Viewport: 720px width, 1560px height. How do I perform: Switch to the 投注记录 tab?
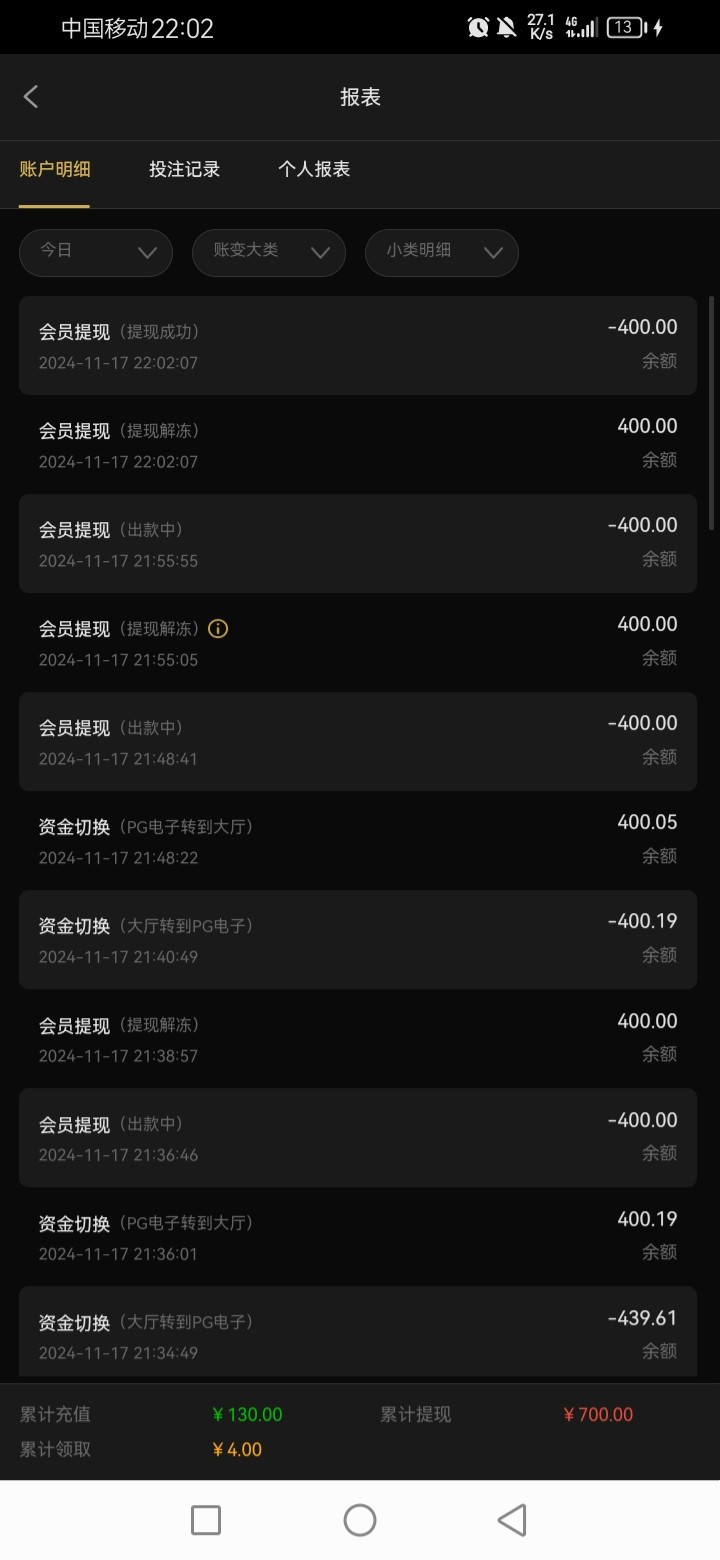point(184,170)
